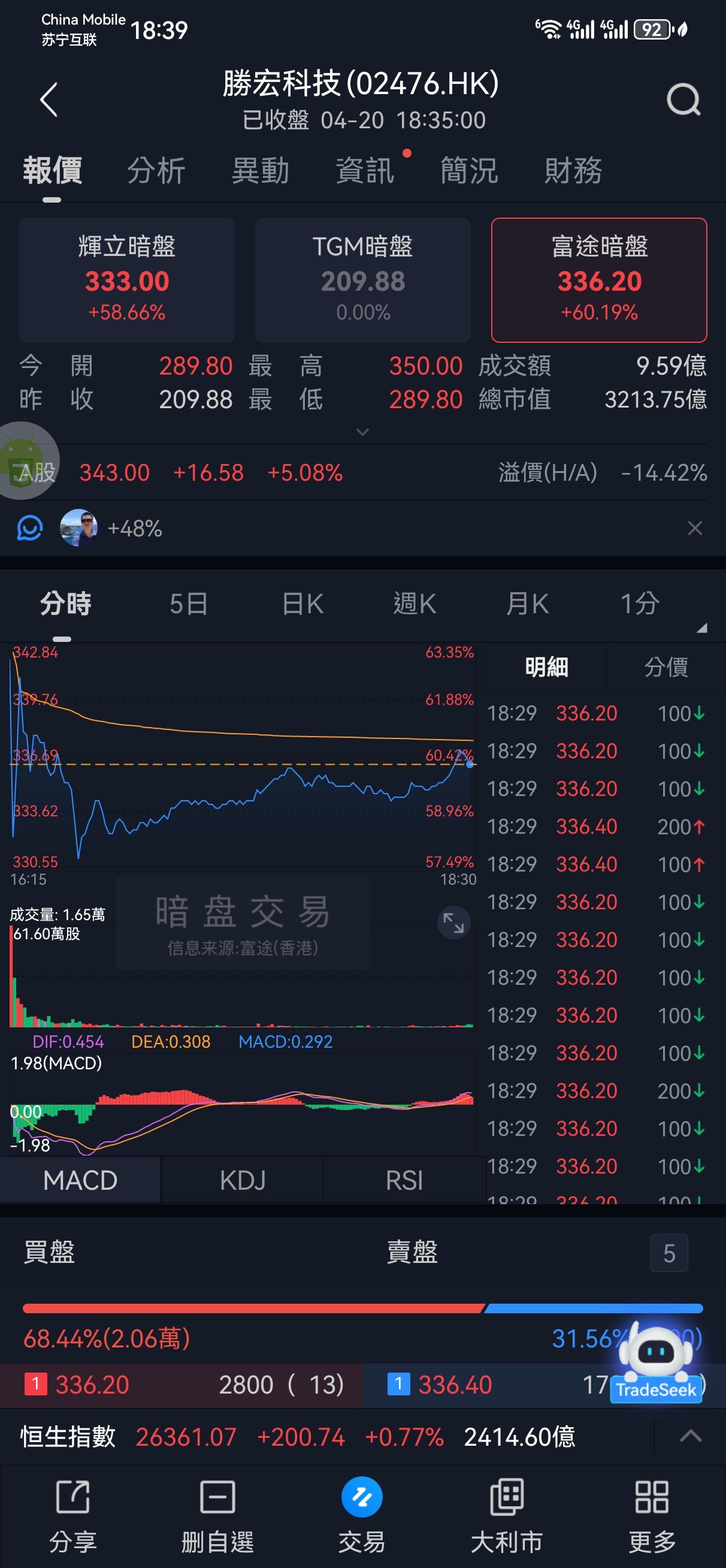Switch the chart to 日K
This screenshot has width=726, height=1568.
(302, 604)
